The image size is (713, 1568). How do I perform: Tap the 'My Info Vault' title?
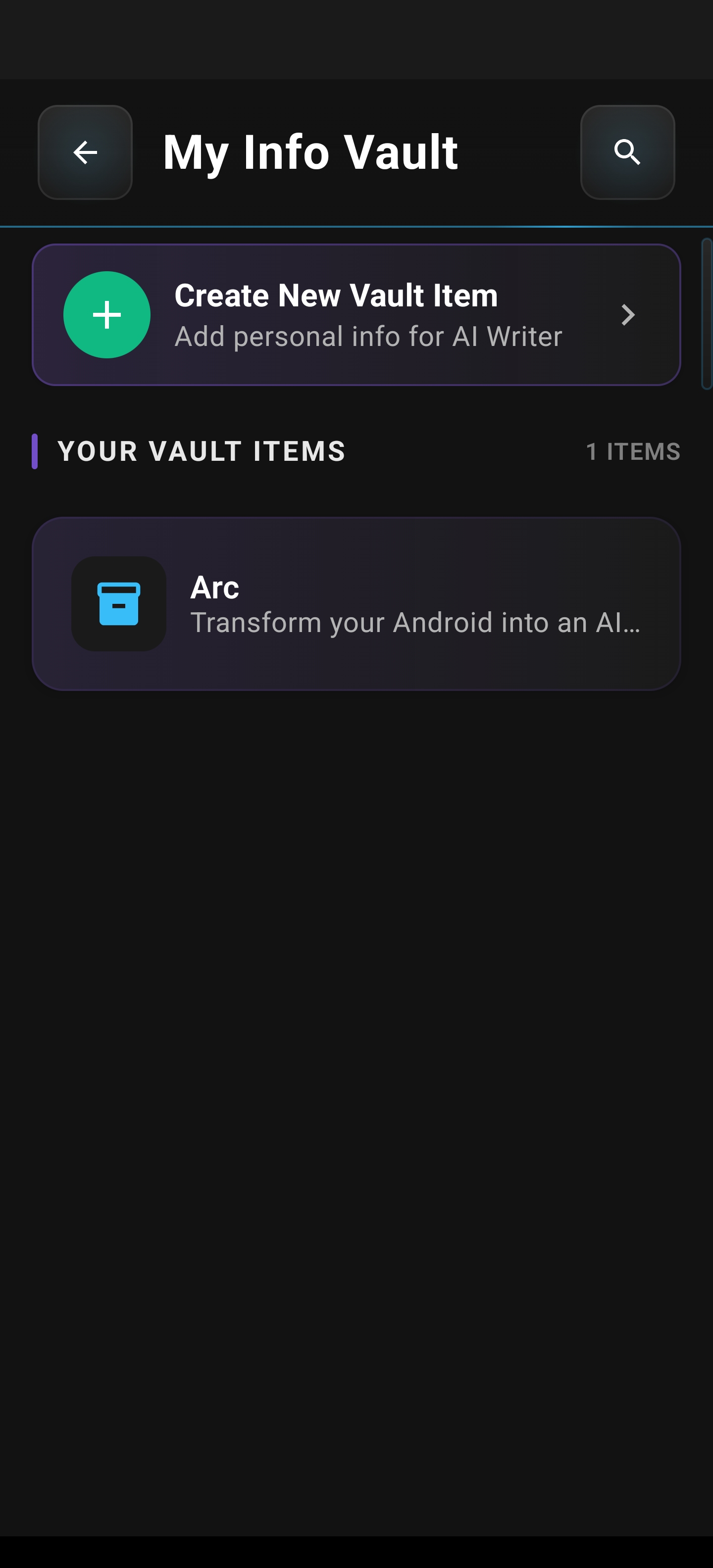(310, 152)
